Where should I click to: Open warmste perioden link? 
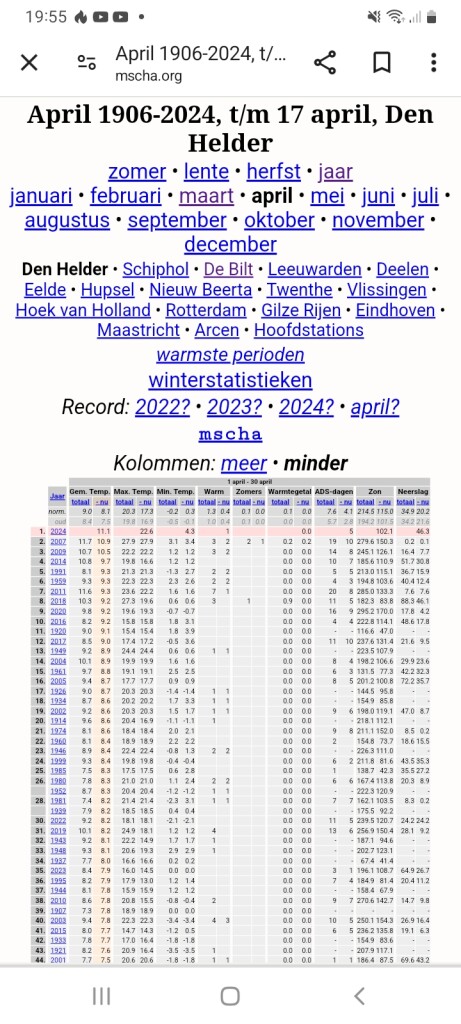pos(230,355)
